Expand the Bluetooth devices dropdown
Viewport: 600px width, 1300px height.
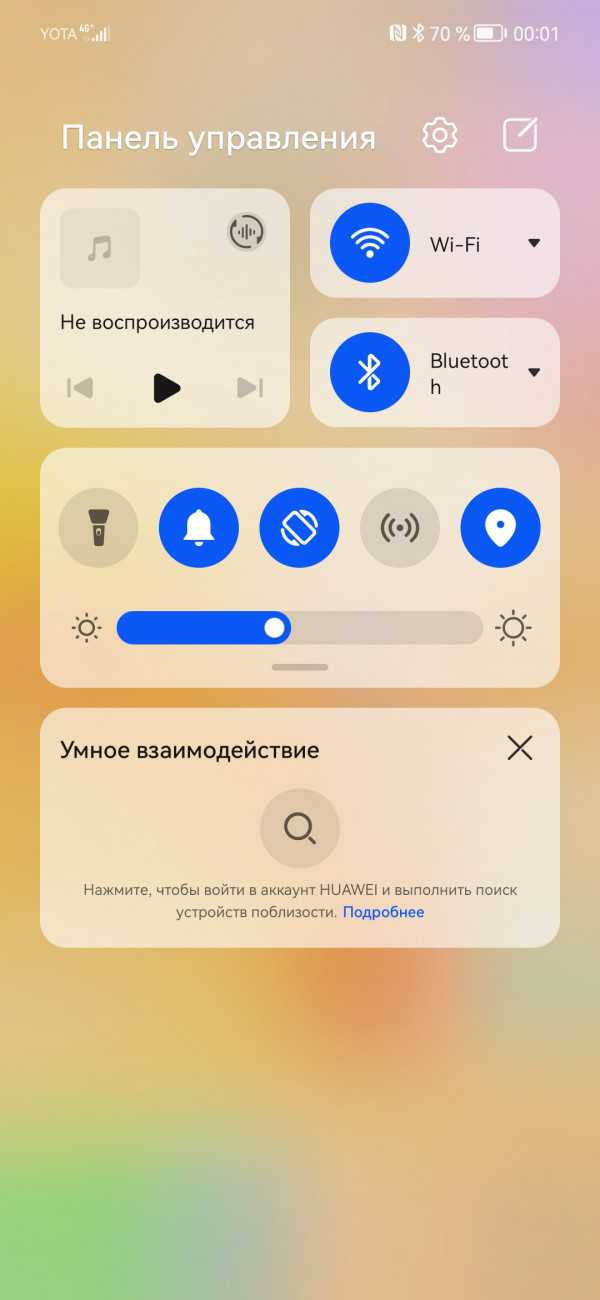tap(534, 373)
